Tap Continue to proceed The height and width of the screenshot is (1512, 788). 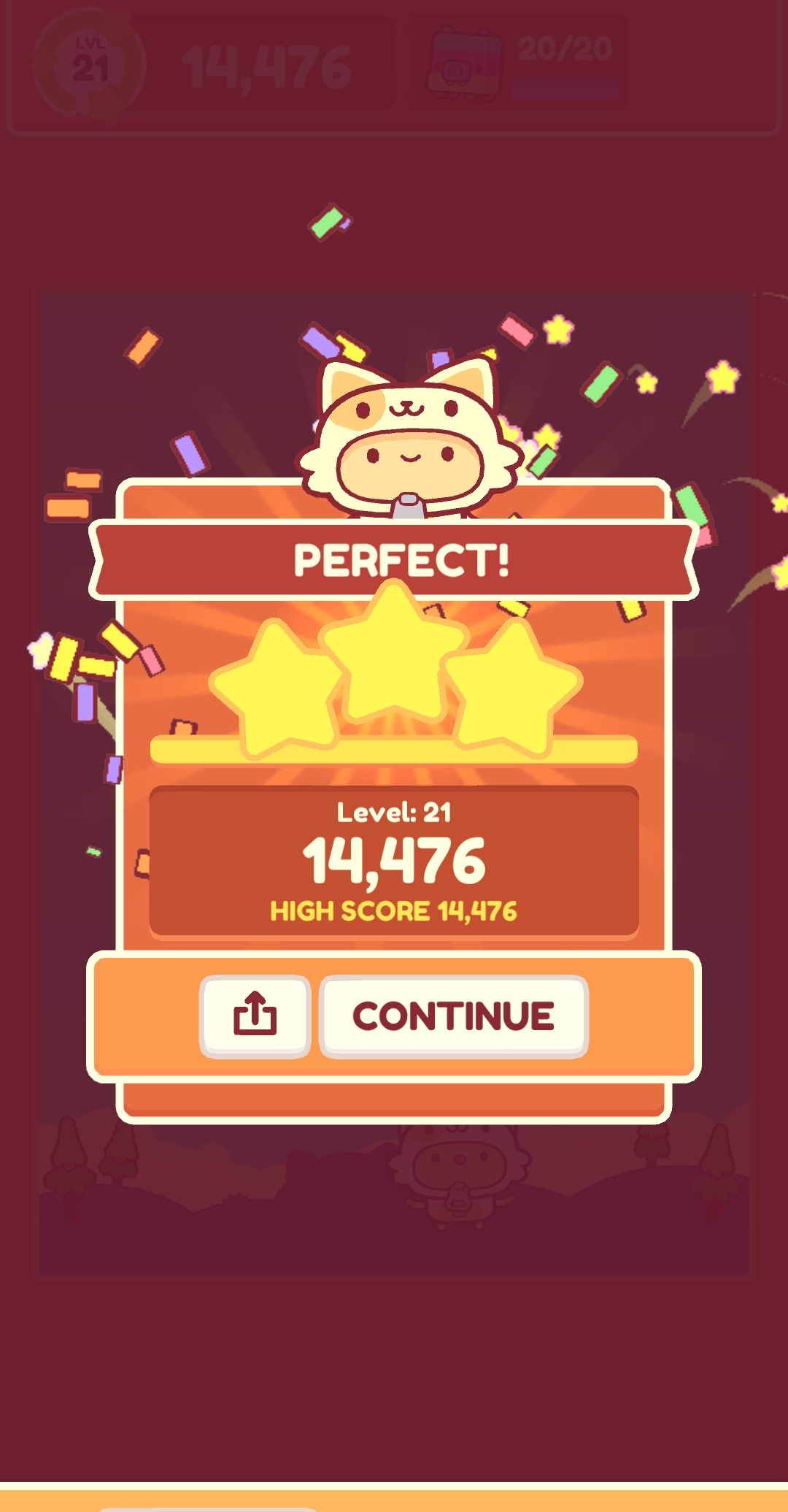coord(453,1016)
